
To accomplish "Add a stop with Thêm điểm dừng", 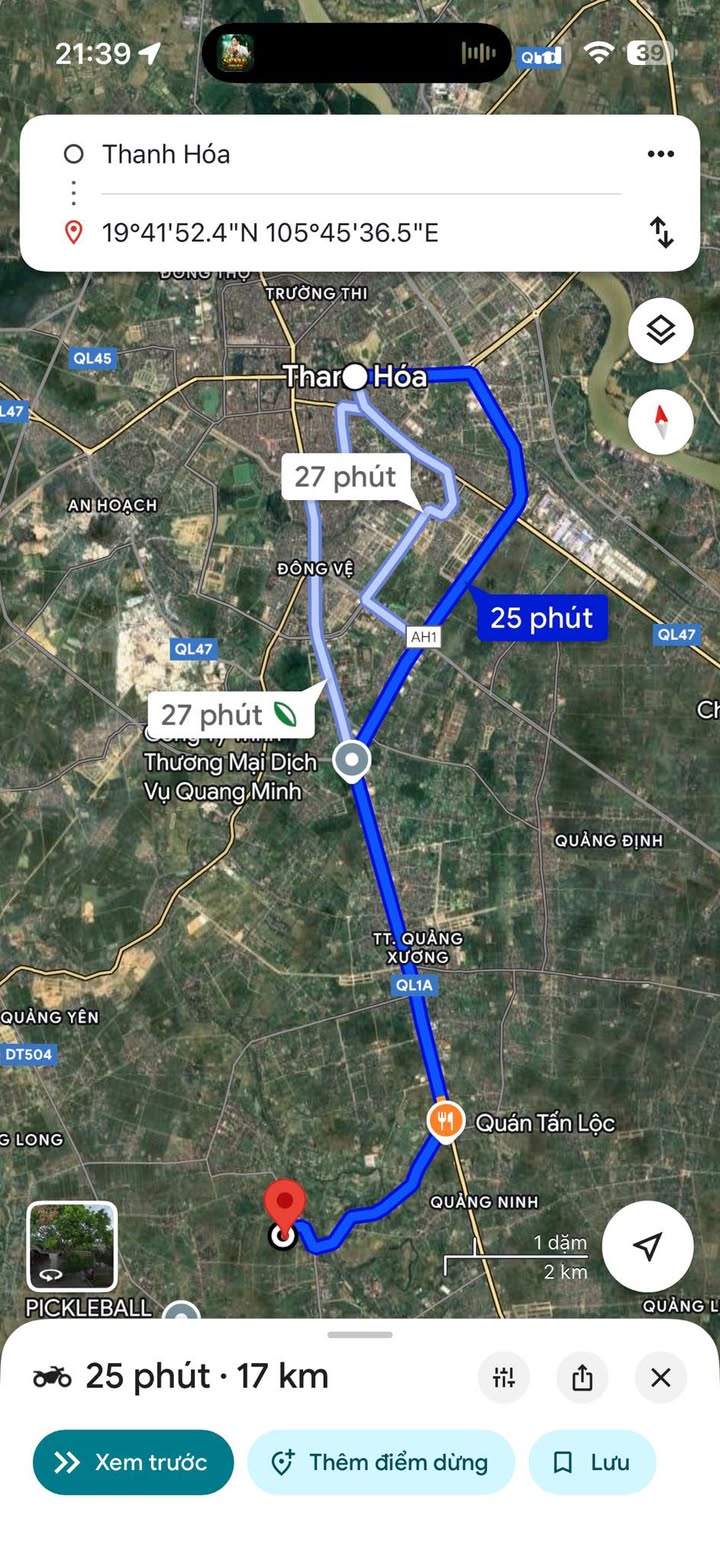I will pyautogui.click(x=381, y=1462).
